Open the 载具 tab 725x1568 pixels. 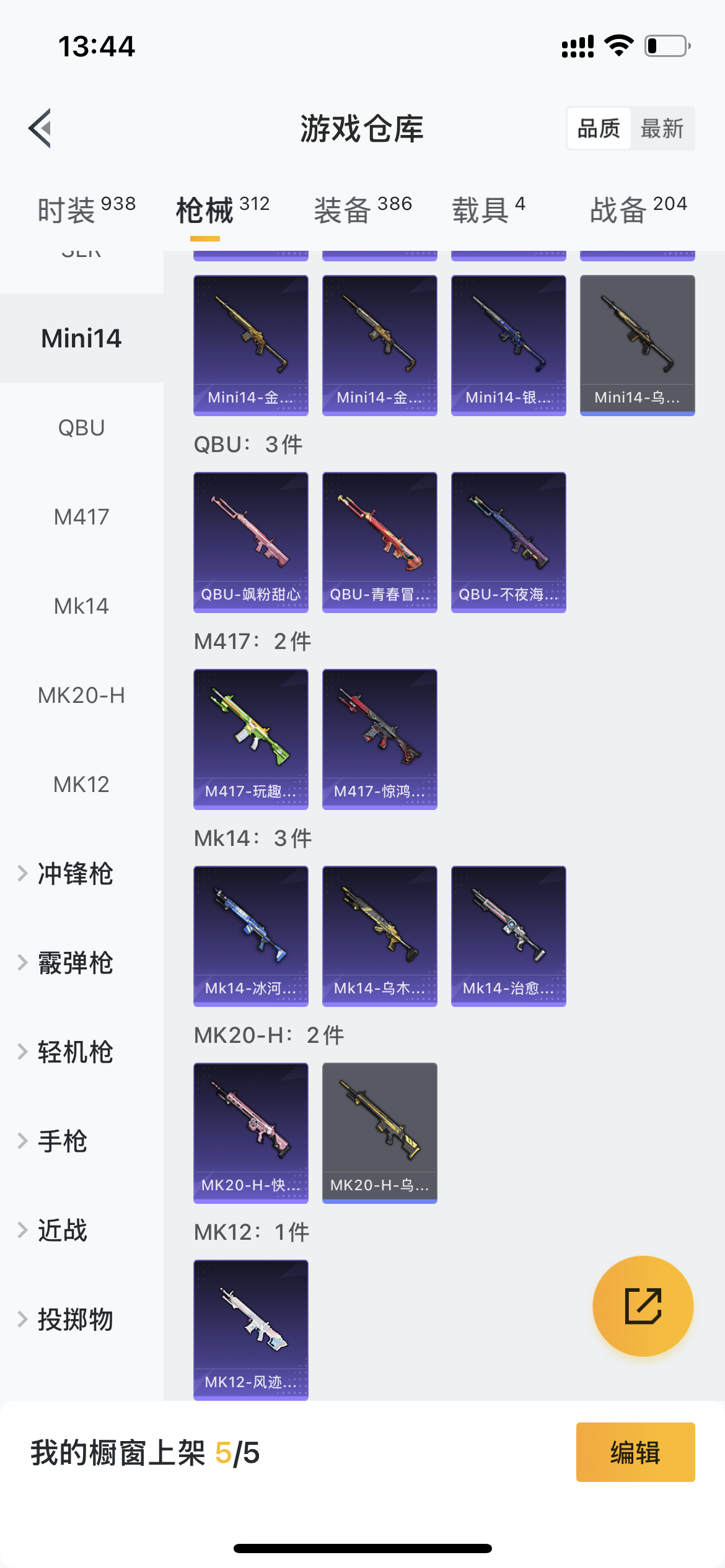point(488,210)
